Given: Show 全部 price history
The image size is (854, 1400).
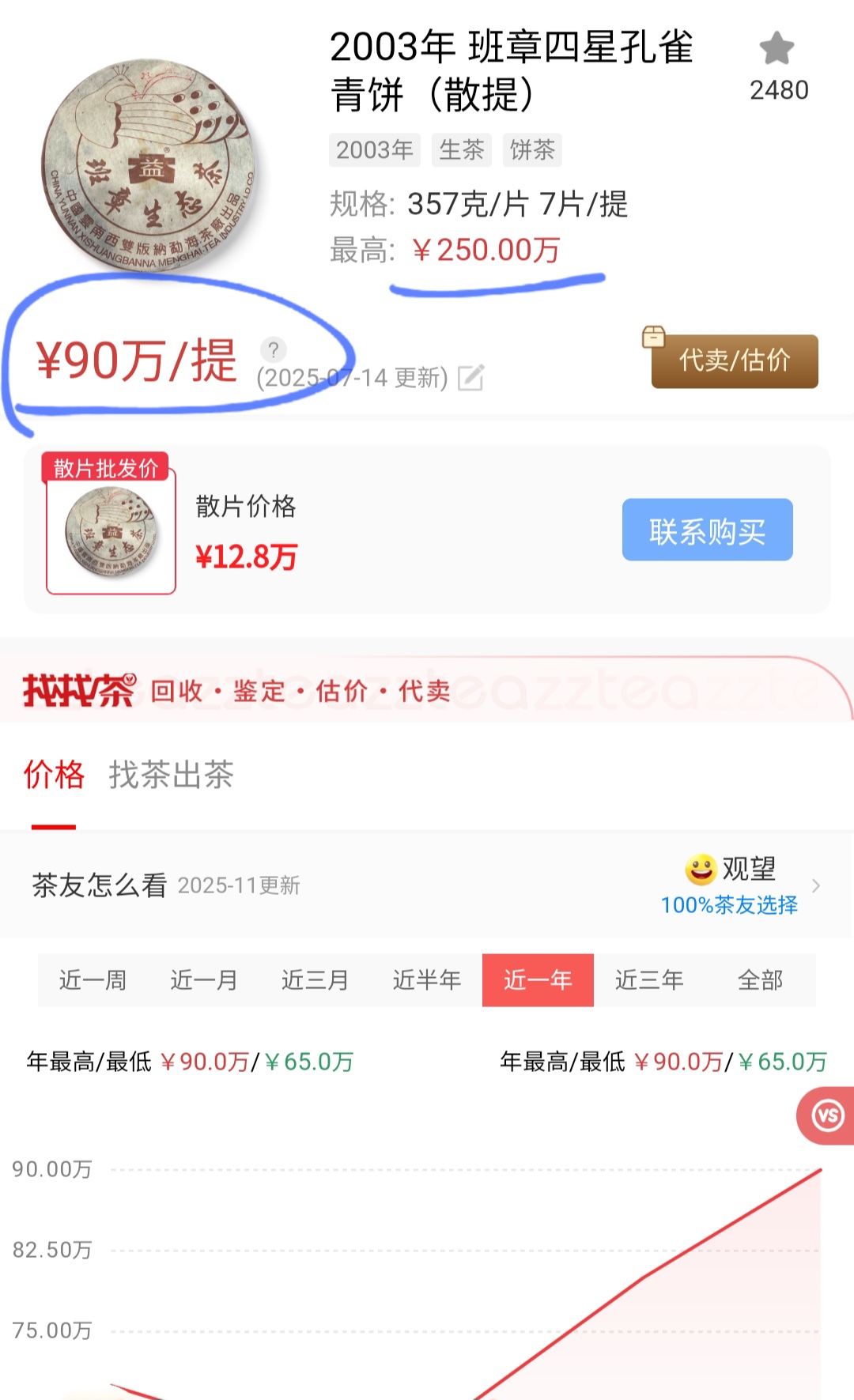Looking at the screenshot, I should [x=760, y=980].
